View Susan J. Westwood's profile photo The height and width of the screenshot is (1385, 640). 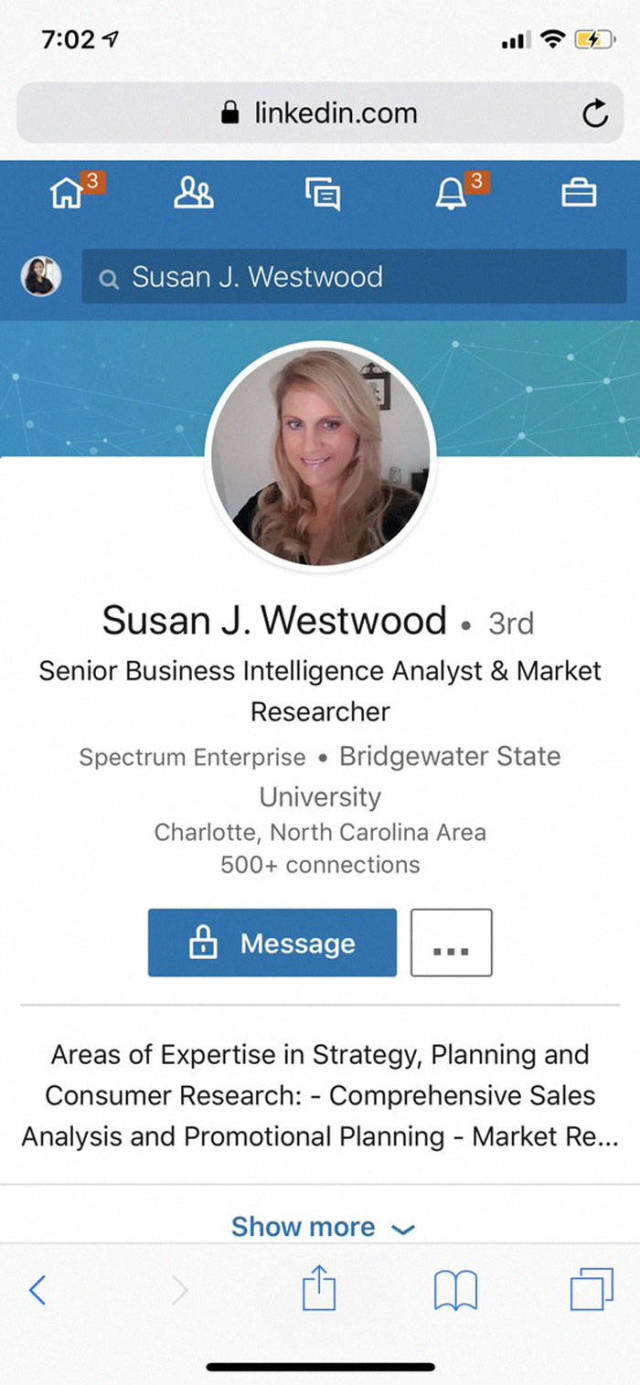tap(321, 456)
